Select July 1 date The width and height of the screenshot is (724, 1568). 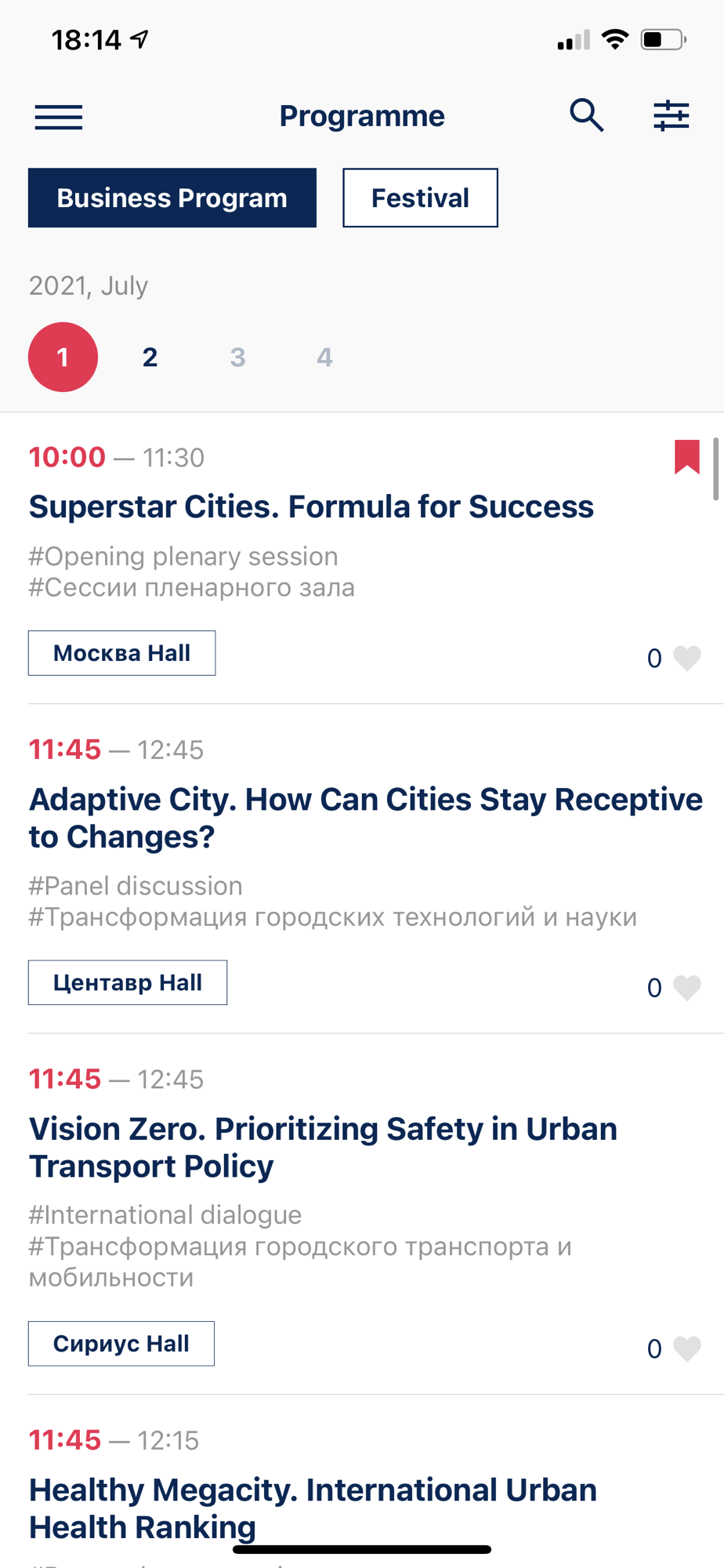63,357
